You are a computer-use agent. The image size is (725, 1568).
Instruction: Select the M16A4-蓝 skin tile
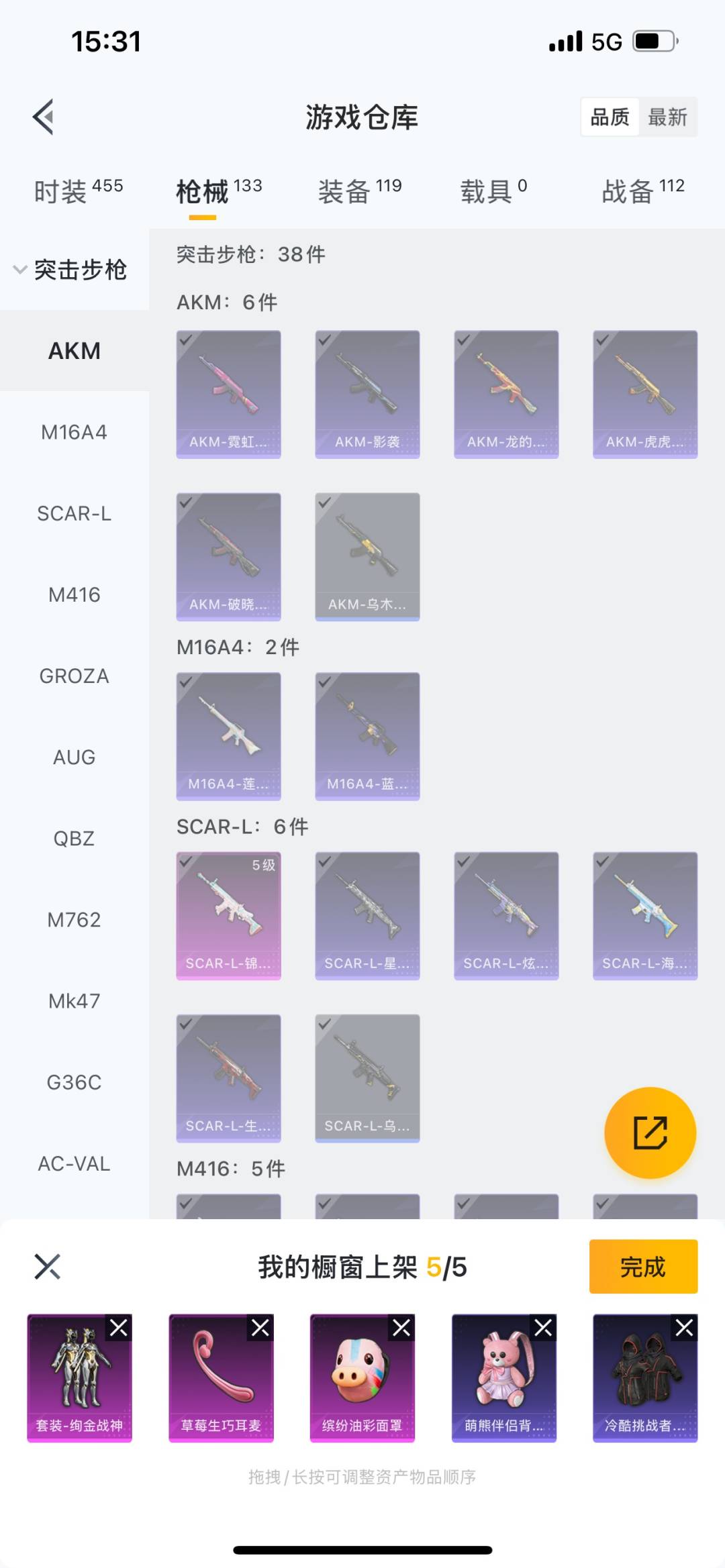[x=367, y=737]
